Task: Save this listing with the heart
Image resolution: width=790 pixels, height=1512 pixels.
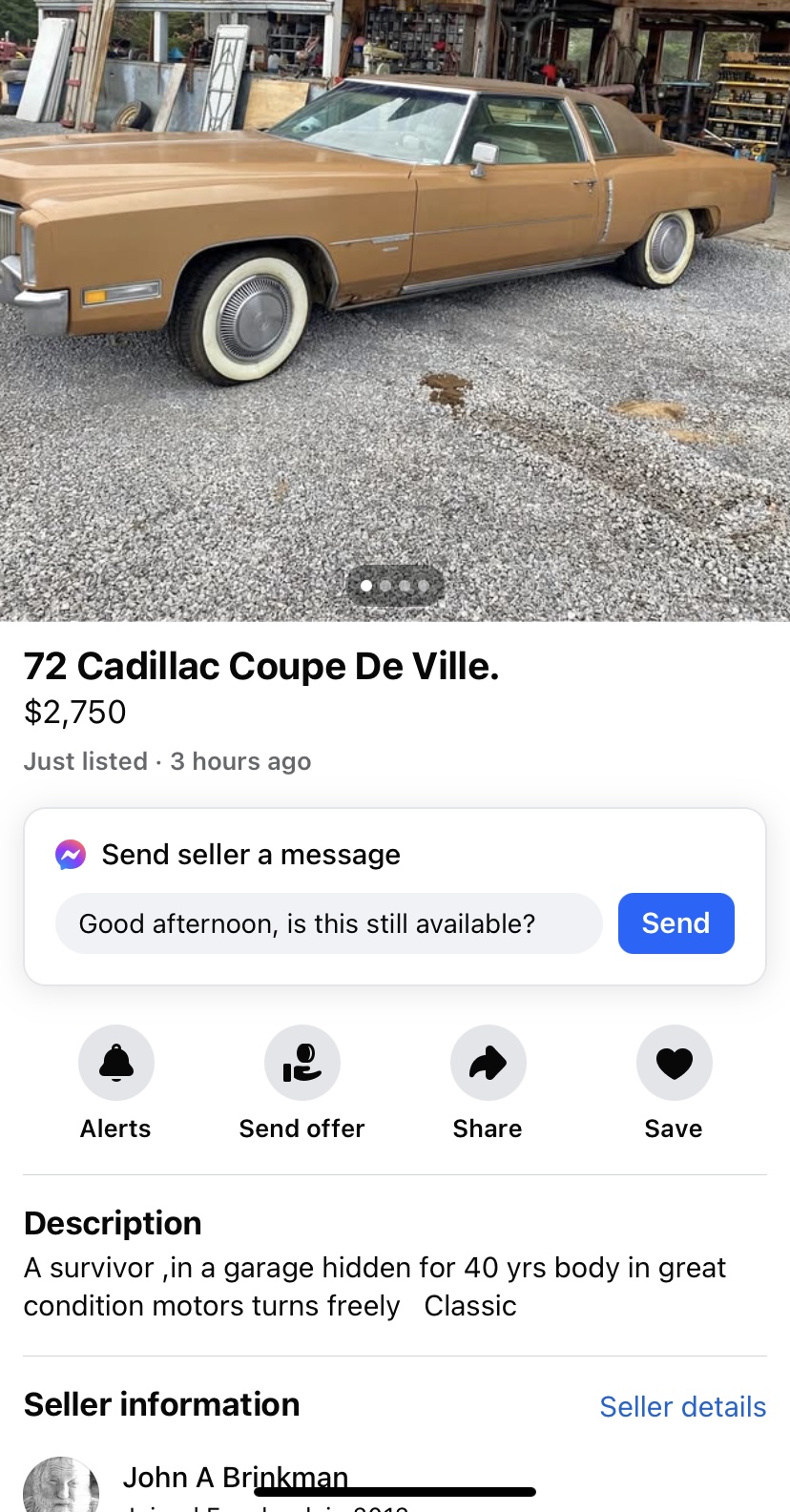Action: coord(674,1063)
